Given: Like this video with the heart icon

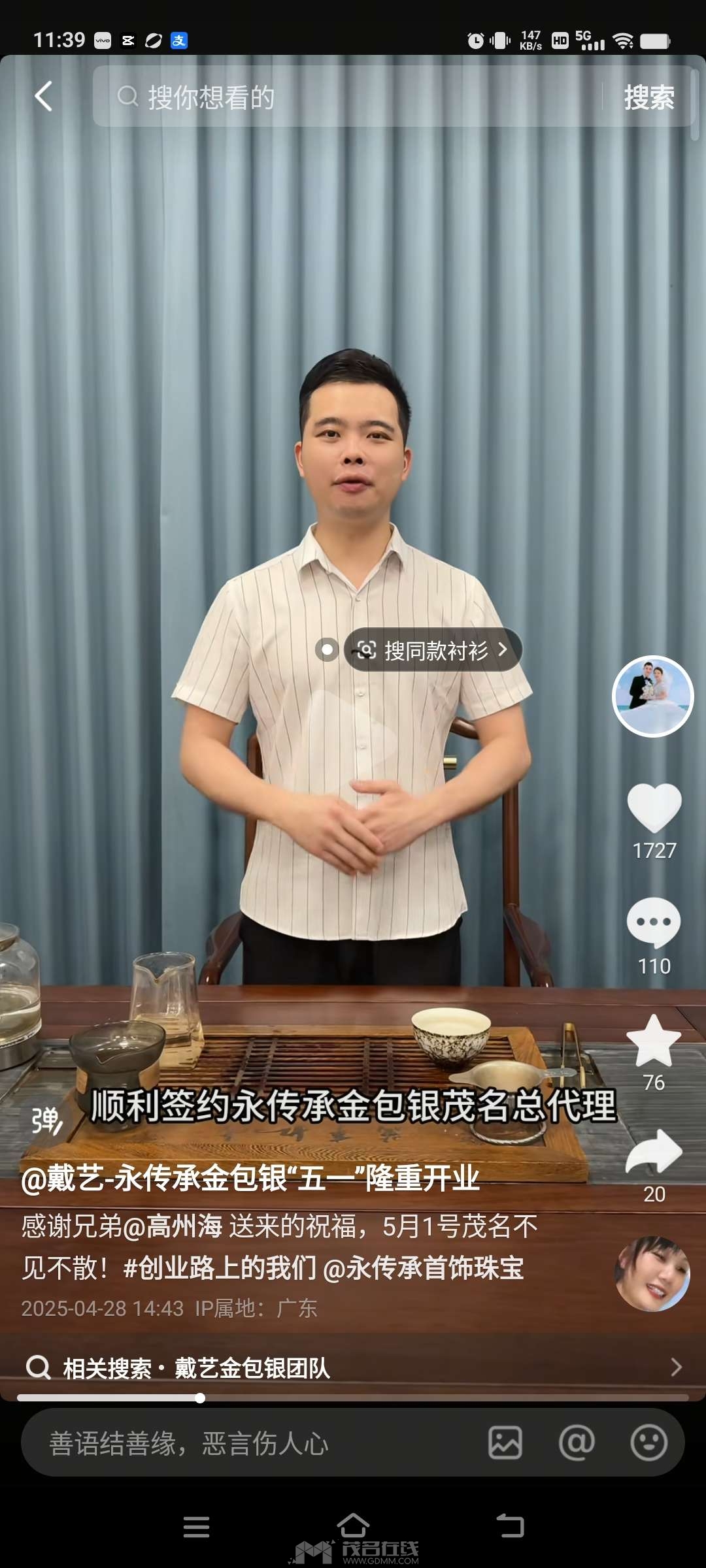Looking at the screenshot, I should (x=654, y=808).
